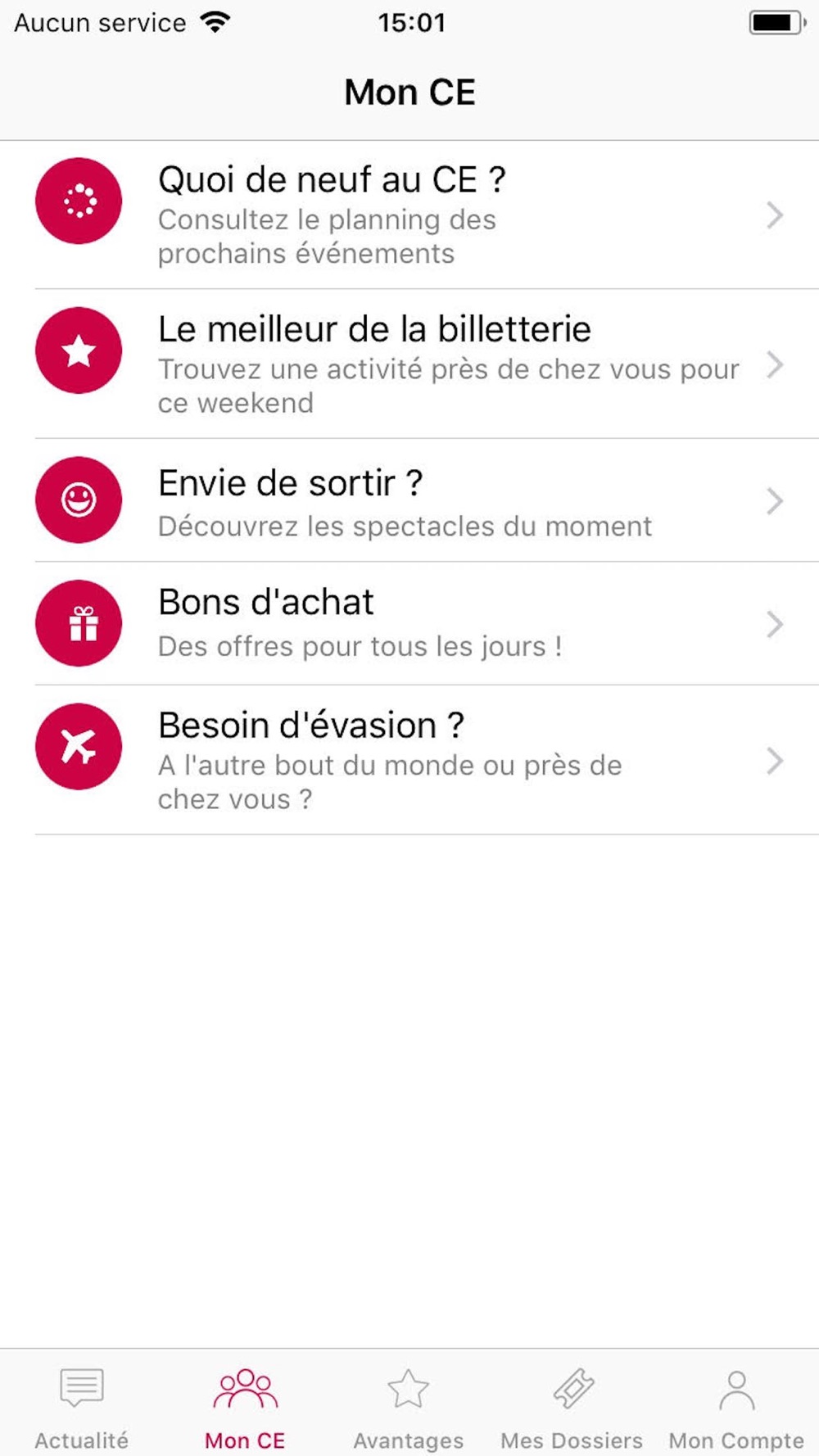Tap the 'Besoin d'évasion ?' row
819x1456 pixels.
click(x=409, y=760)
